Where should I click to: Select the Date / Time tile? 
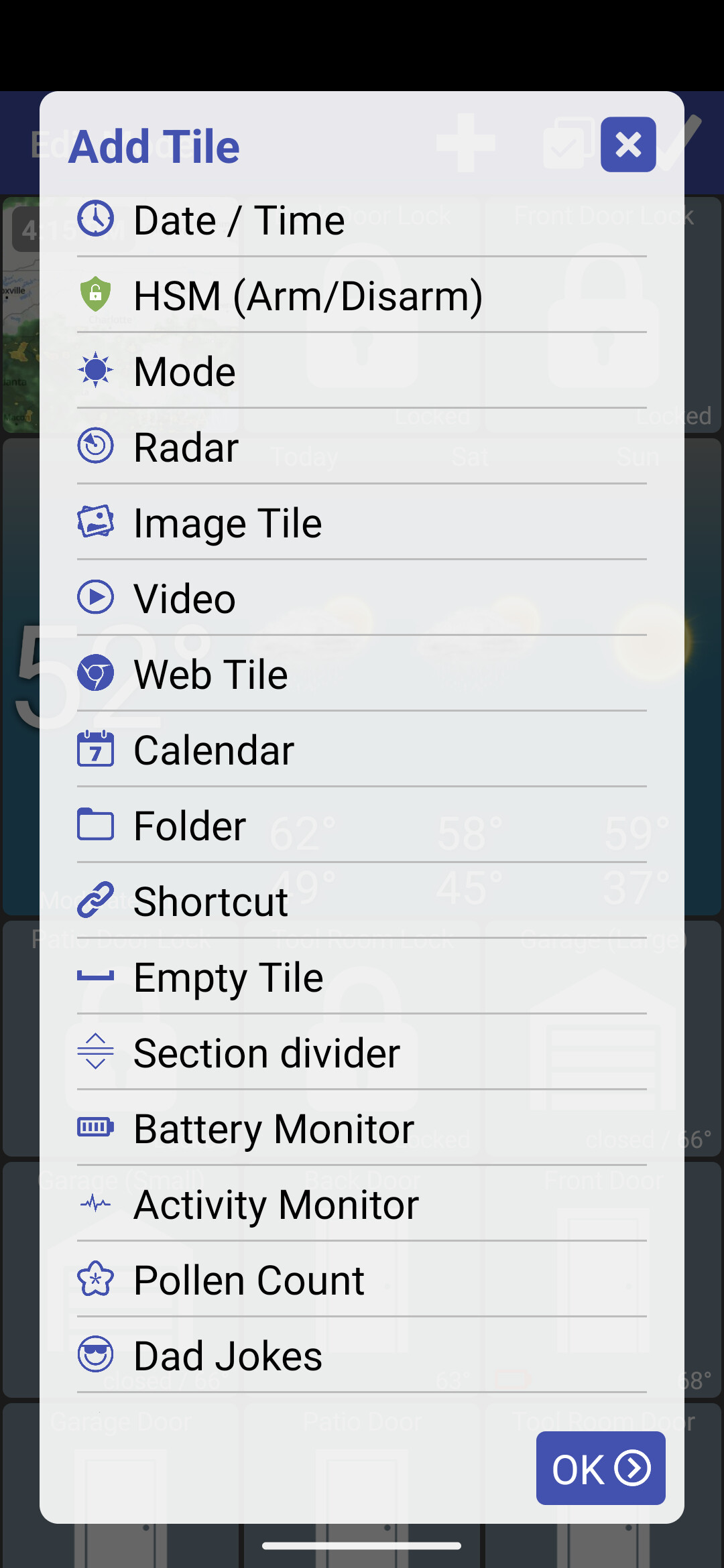[x=362, y=220]
